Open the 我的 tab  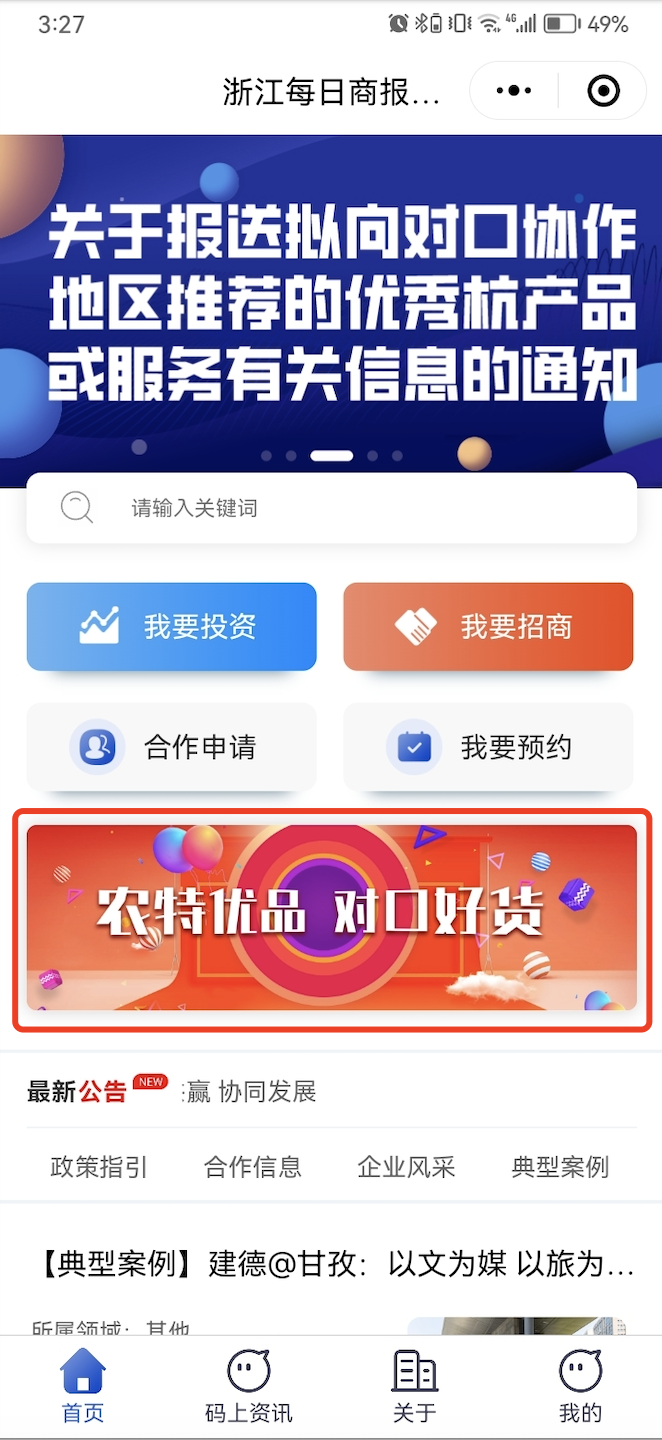(580, 1386)
